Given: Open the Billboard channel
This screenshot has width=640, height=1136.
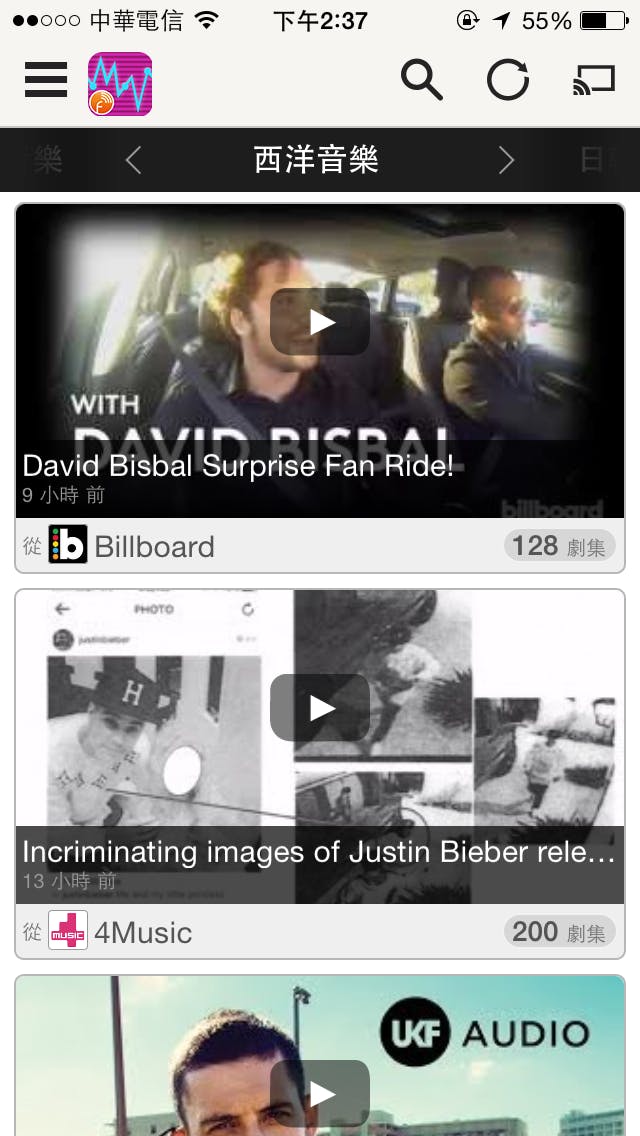Looking at the screenshot, I should tap(133, 546).
